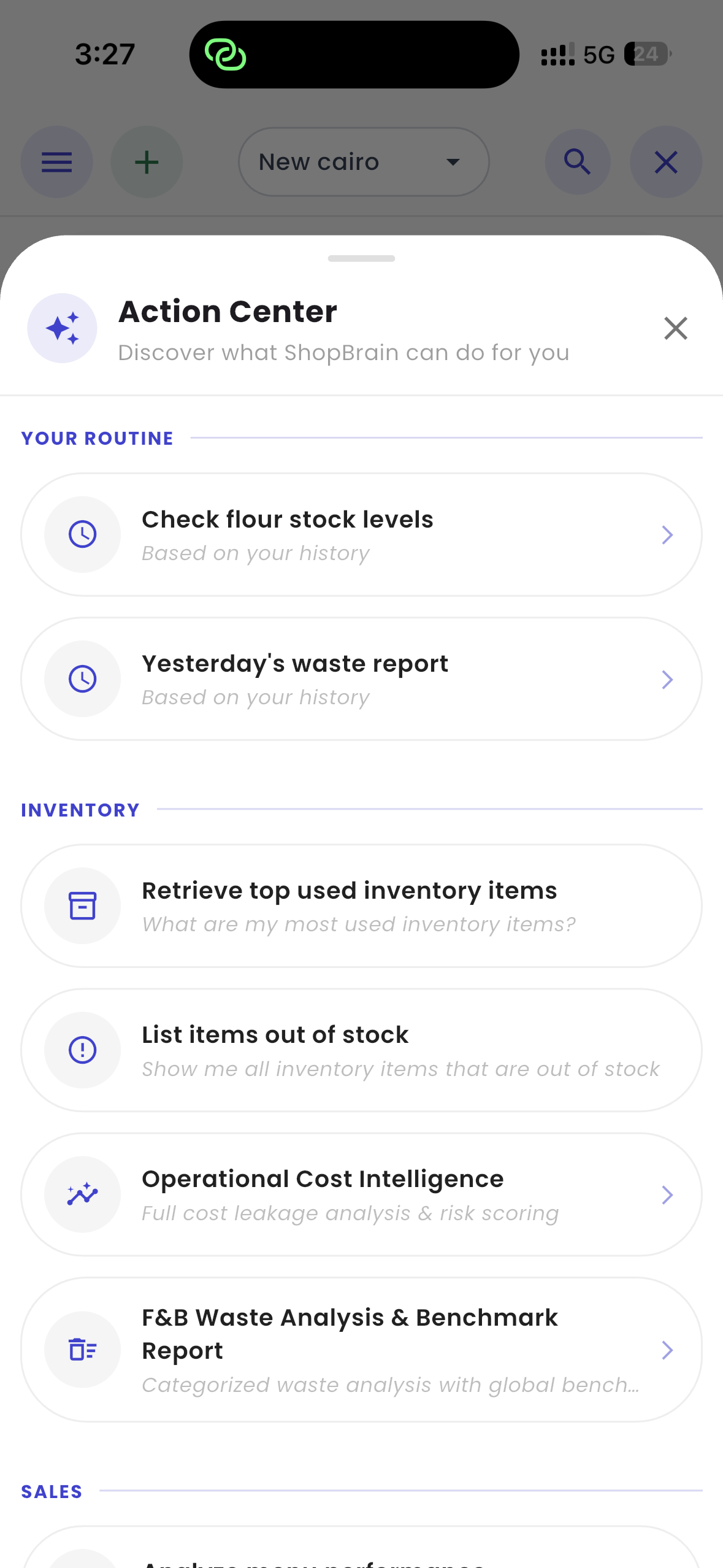Screen dimensions: 723x1568
Task: Choose List items out of stock
Action: [361, 1050]
